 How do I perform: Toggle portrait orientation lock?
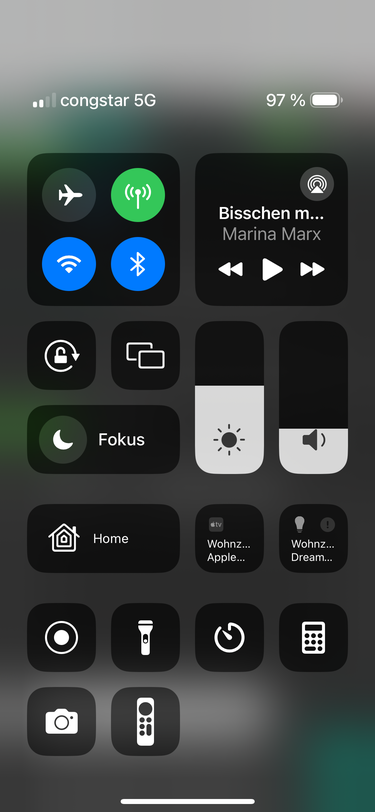coord(62,355)
